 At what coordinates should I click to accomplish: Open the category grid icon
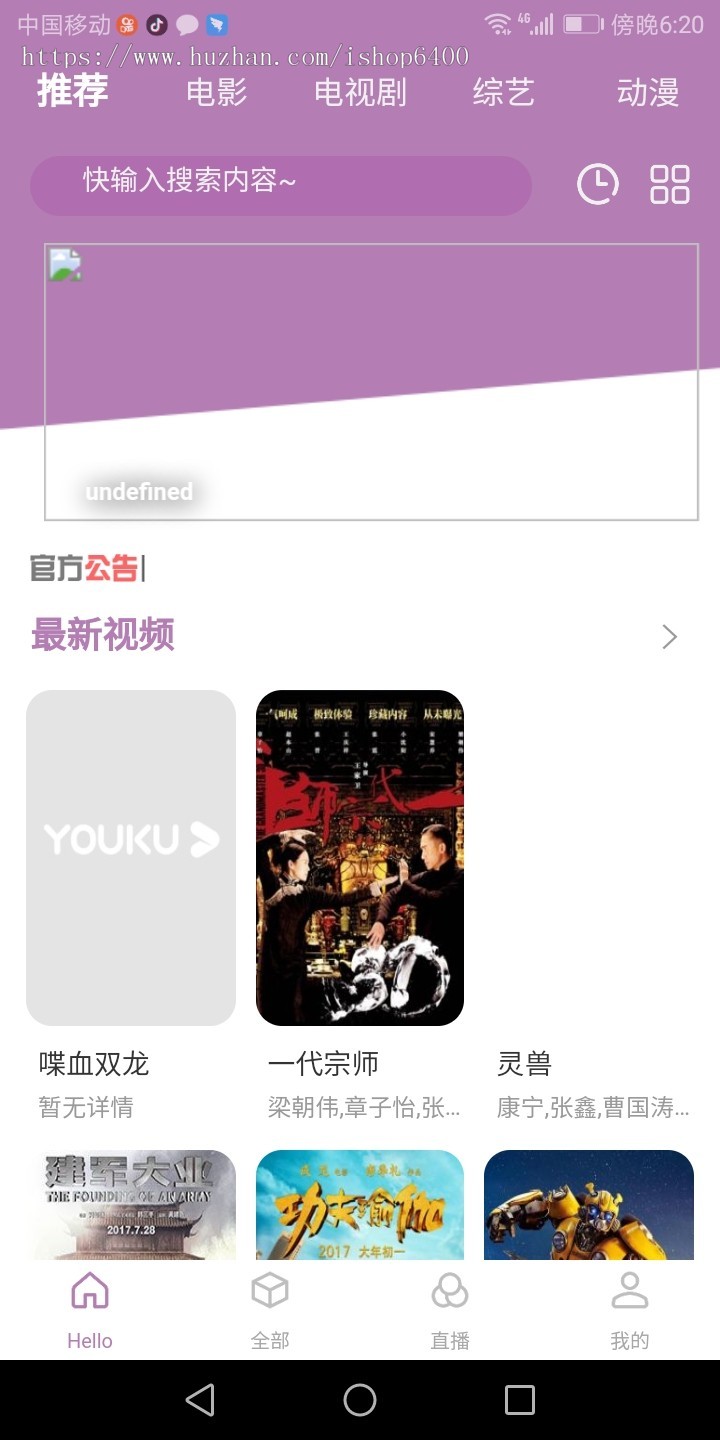(x=669, y=184)
